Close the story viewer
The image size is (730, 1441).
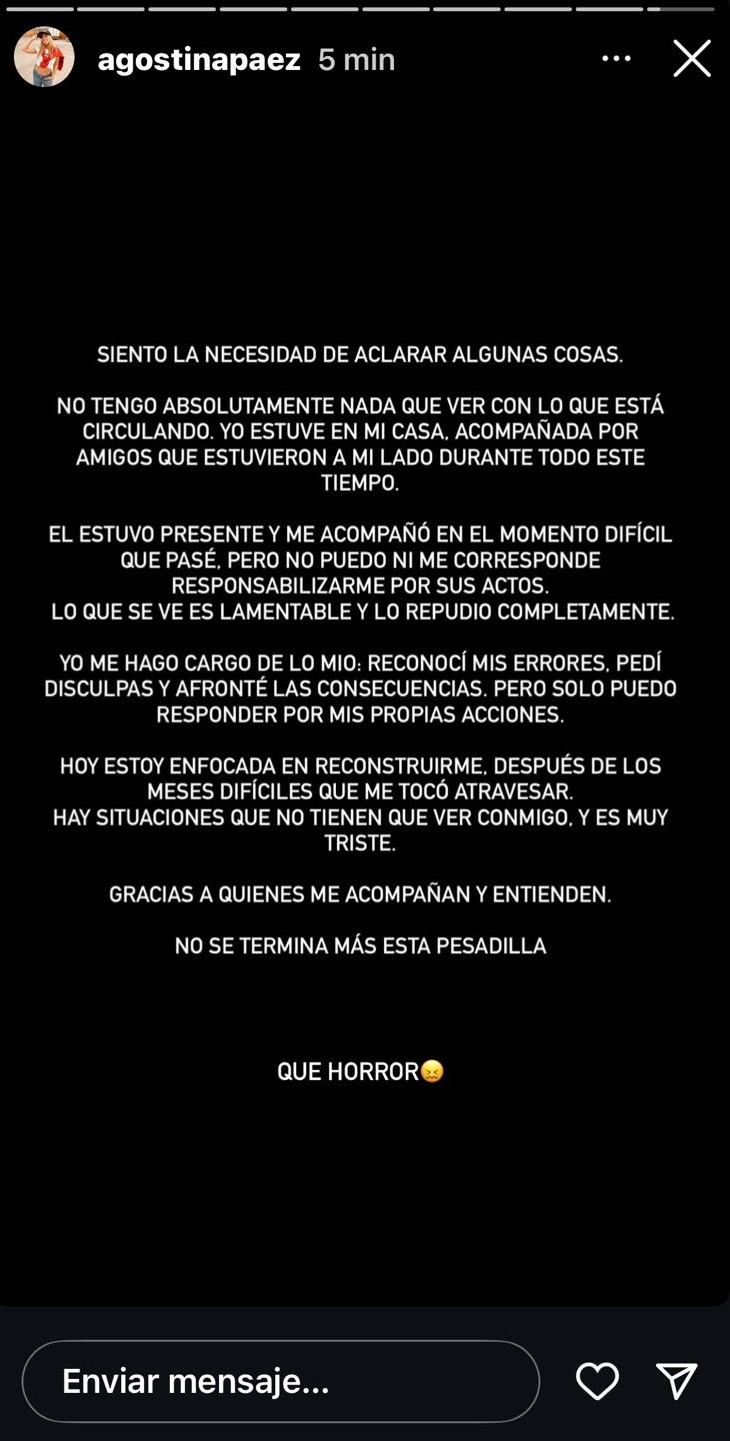(691, 59)
